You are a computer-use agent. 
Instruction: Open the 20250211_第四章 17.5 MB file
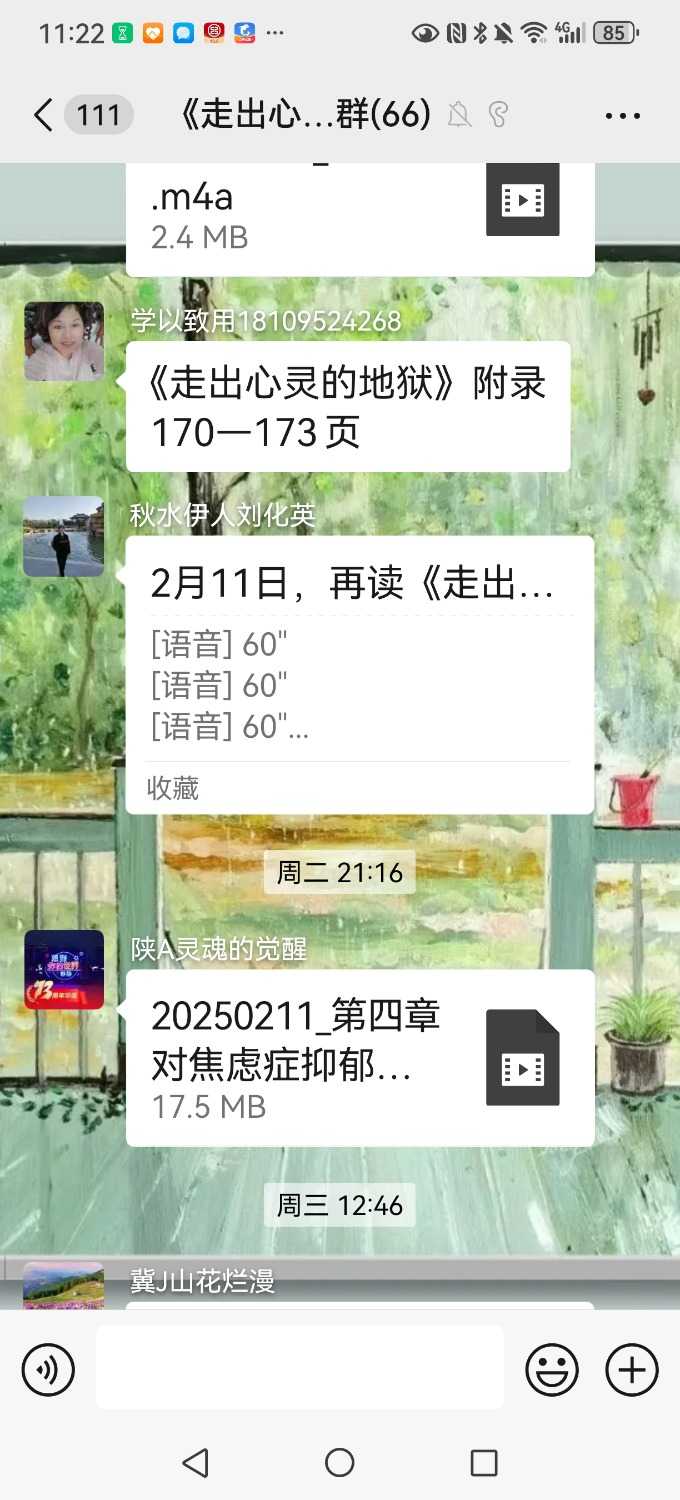point(360,1058)
